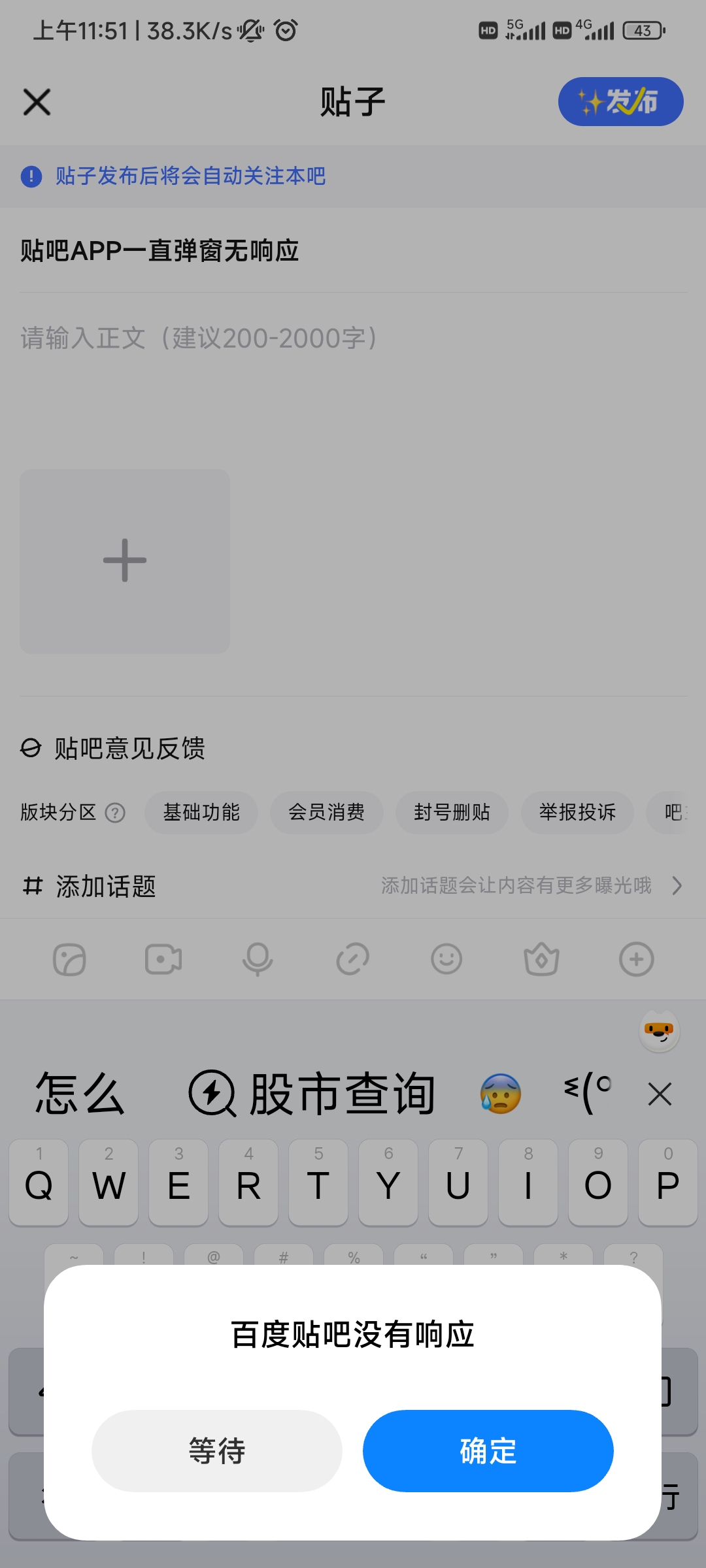Open the emoji smiley picker
706x1568 pixels.
pyautogui.click(x=446, y=959)
